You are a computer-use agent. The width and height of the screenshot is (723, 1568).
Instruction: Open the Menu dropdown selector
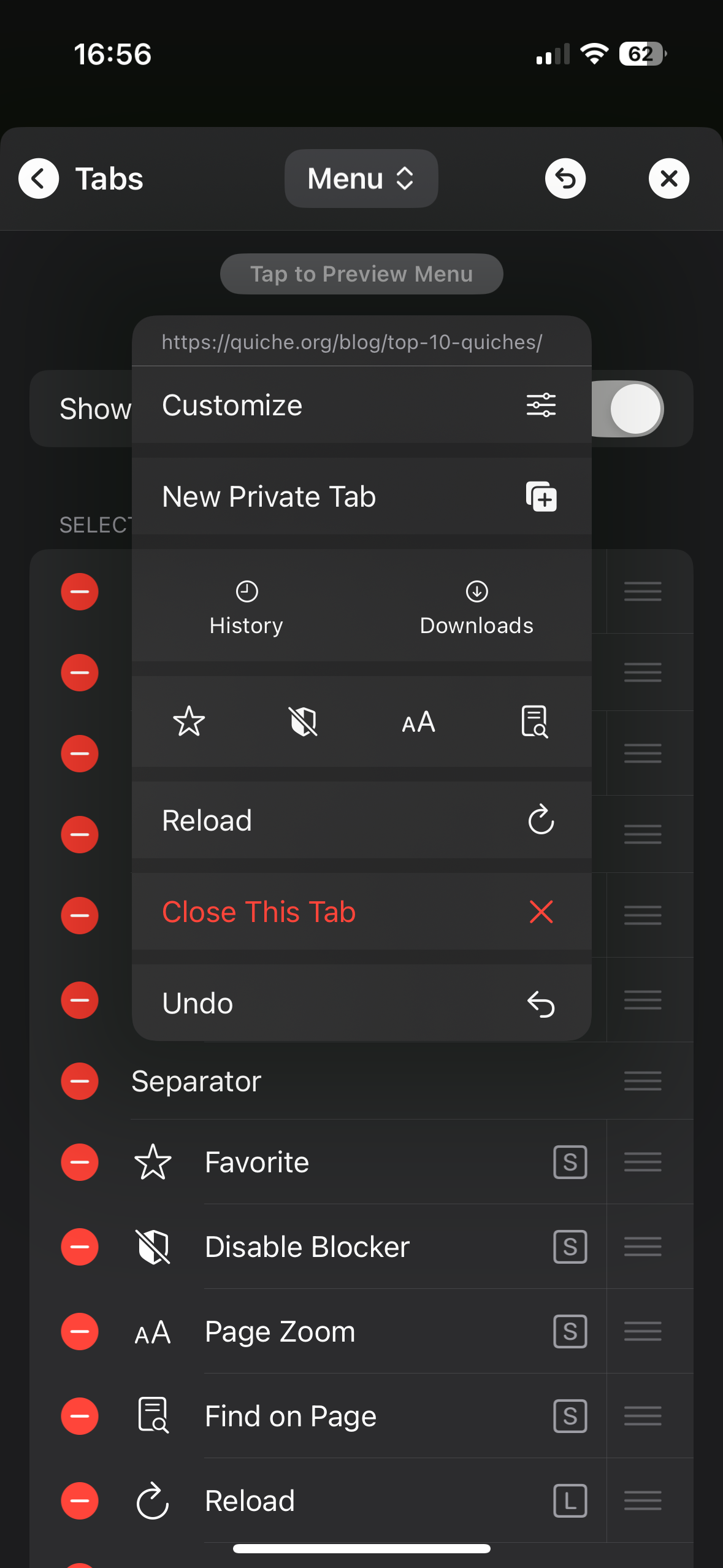coord(361,179)
